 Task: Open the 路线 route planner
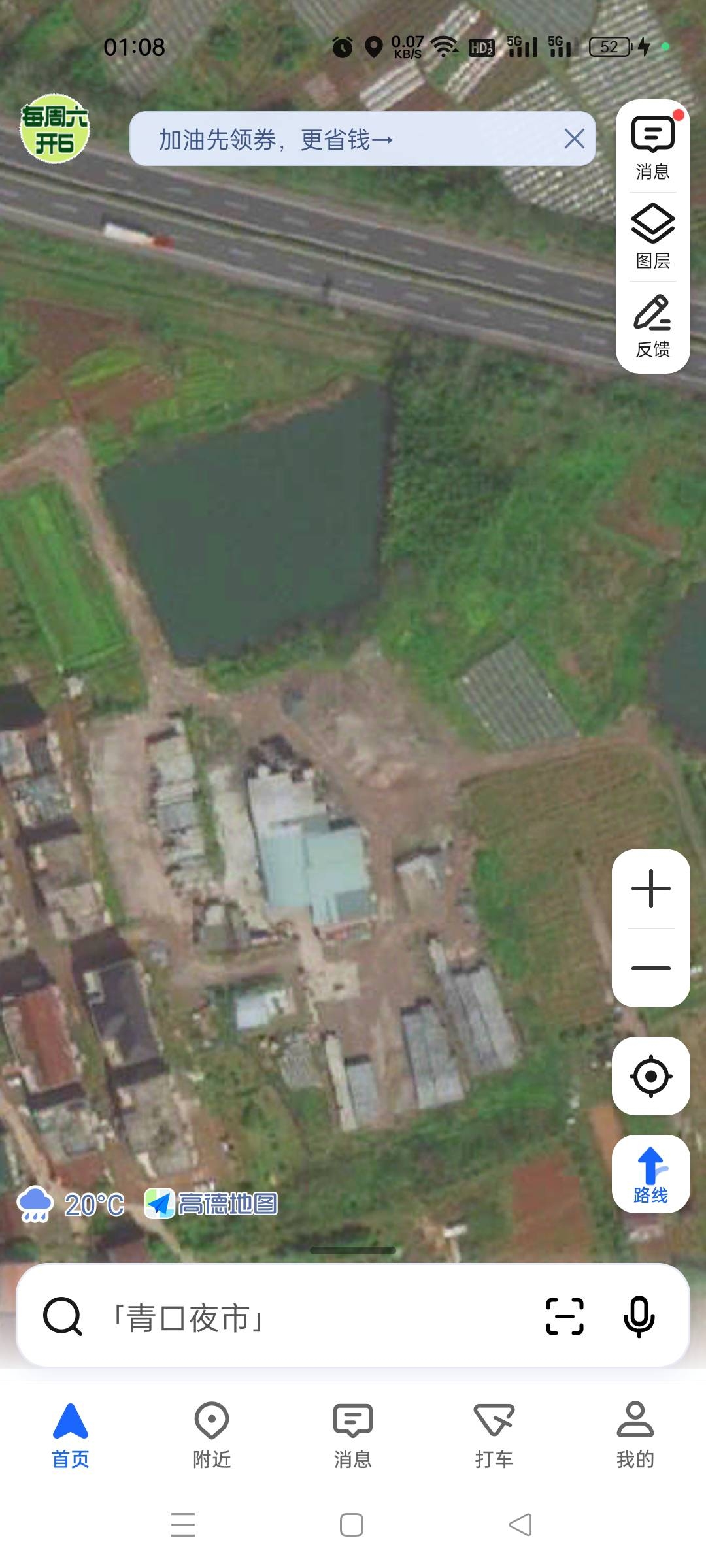click(x=651, y=1174)
